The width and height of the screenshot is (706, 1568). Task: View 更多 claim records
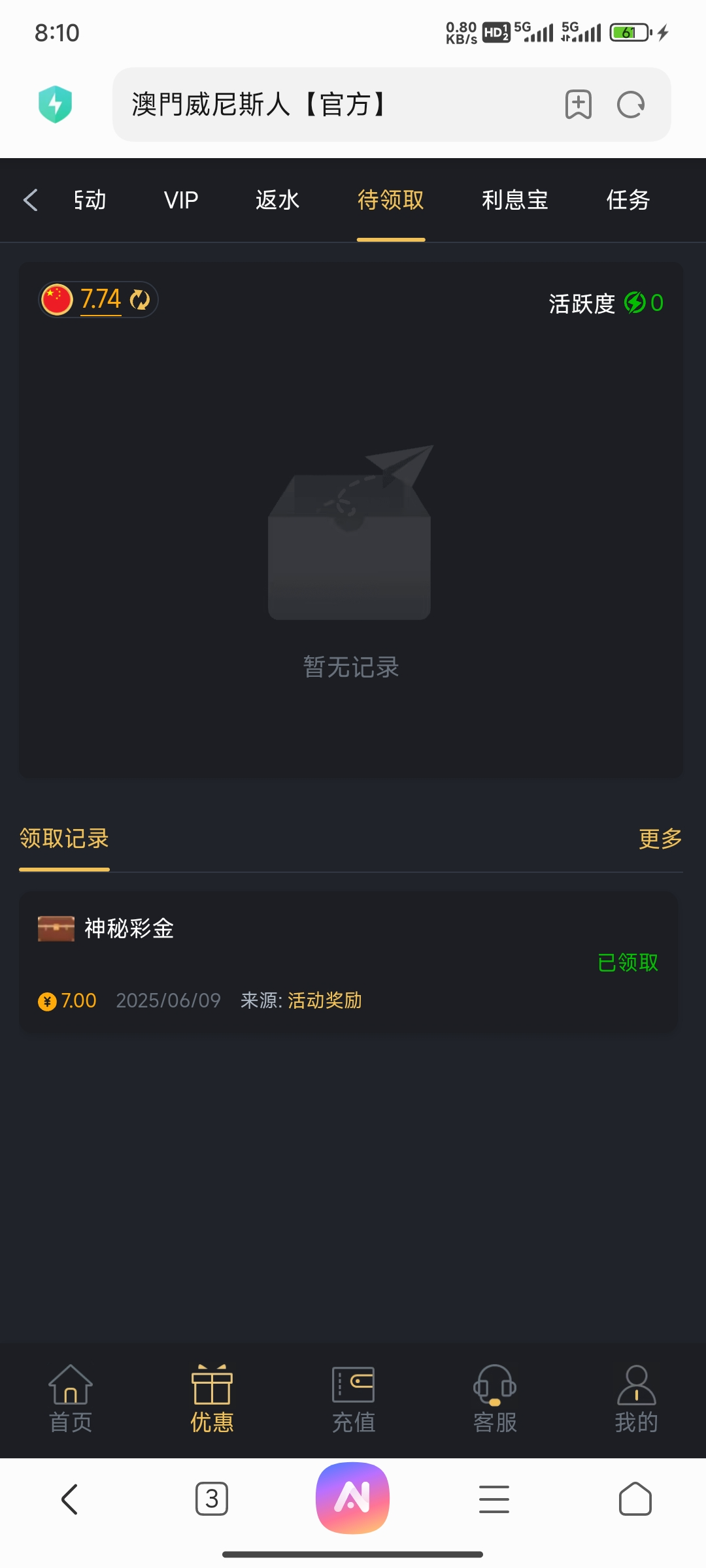(x=660, y=839)
